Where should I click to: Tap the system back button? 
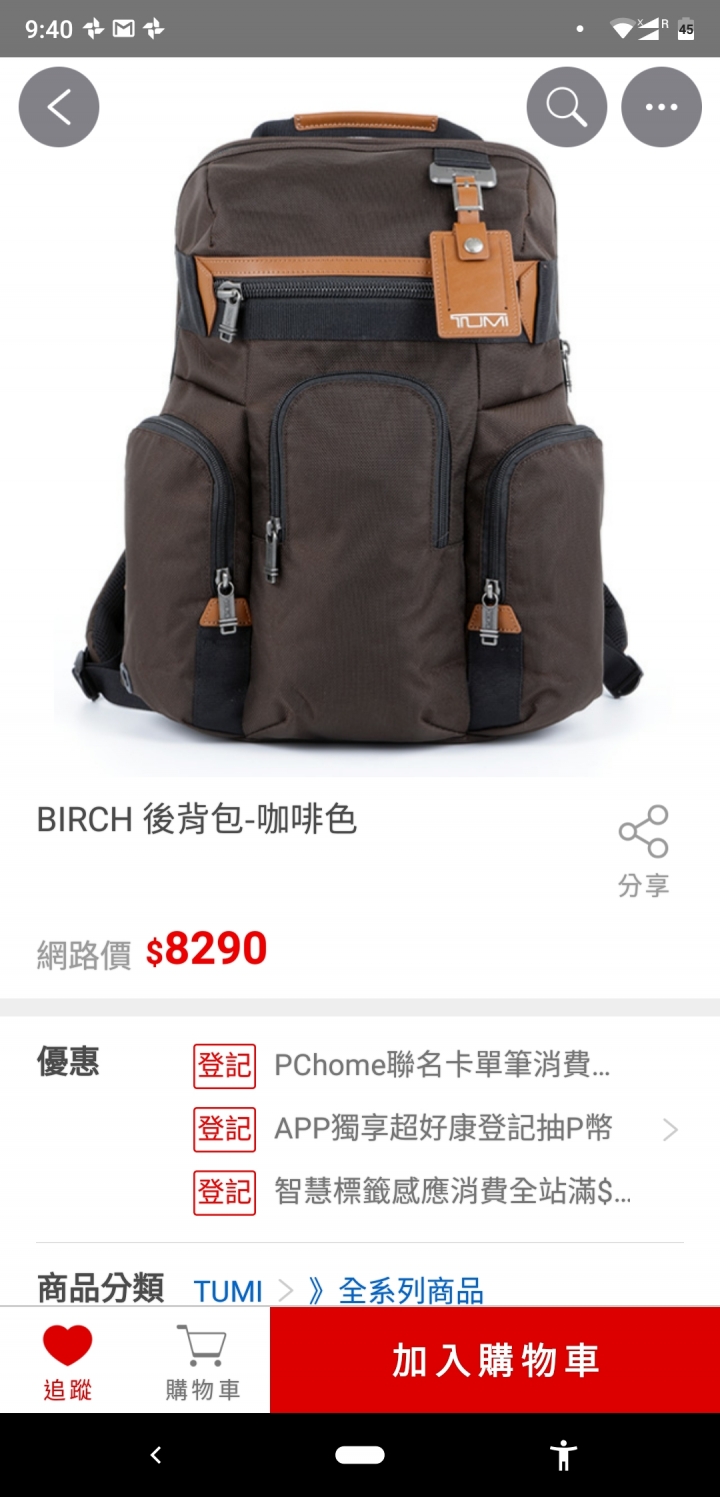(x=155, y=1455)
